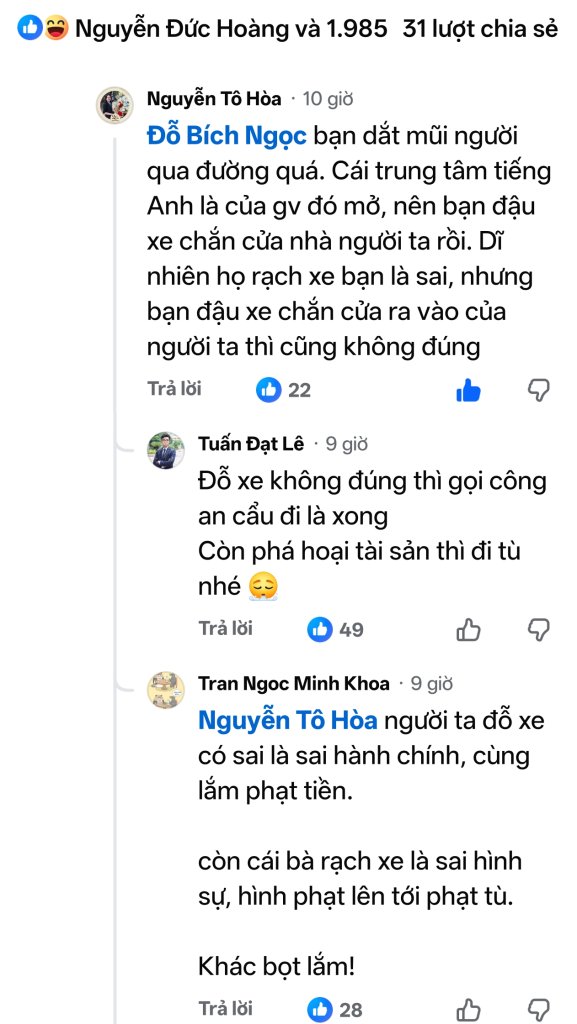
Task: Open Nguyễn Tô Hòa's profile picture
Action: click(x=115, y=104)
